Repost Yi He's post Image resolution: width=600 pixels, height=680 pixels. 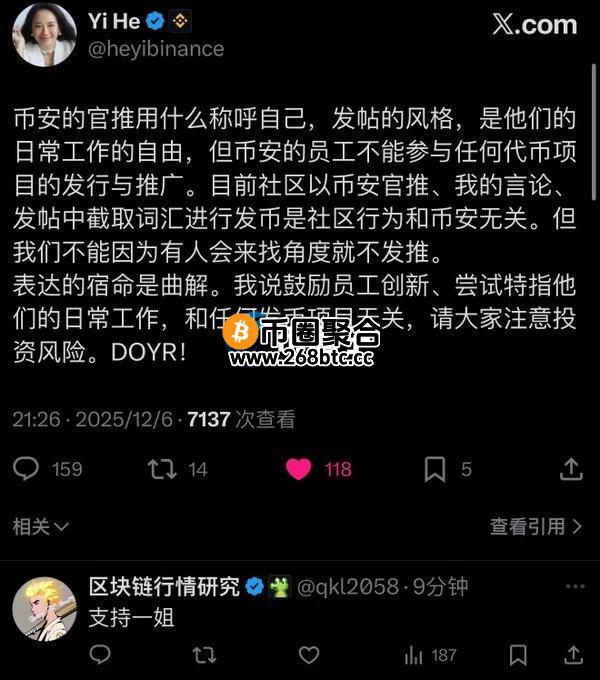pos(161,468)
